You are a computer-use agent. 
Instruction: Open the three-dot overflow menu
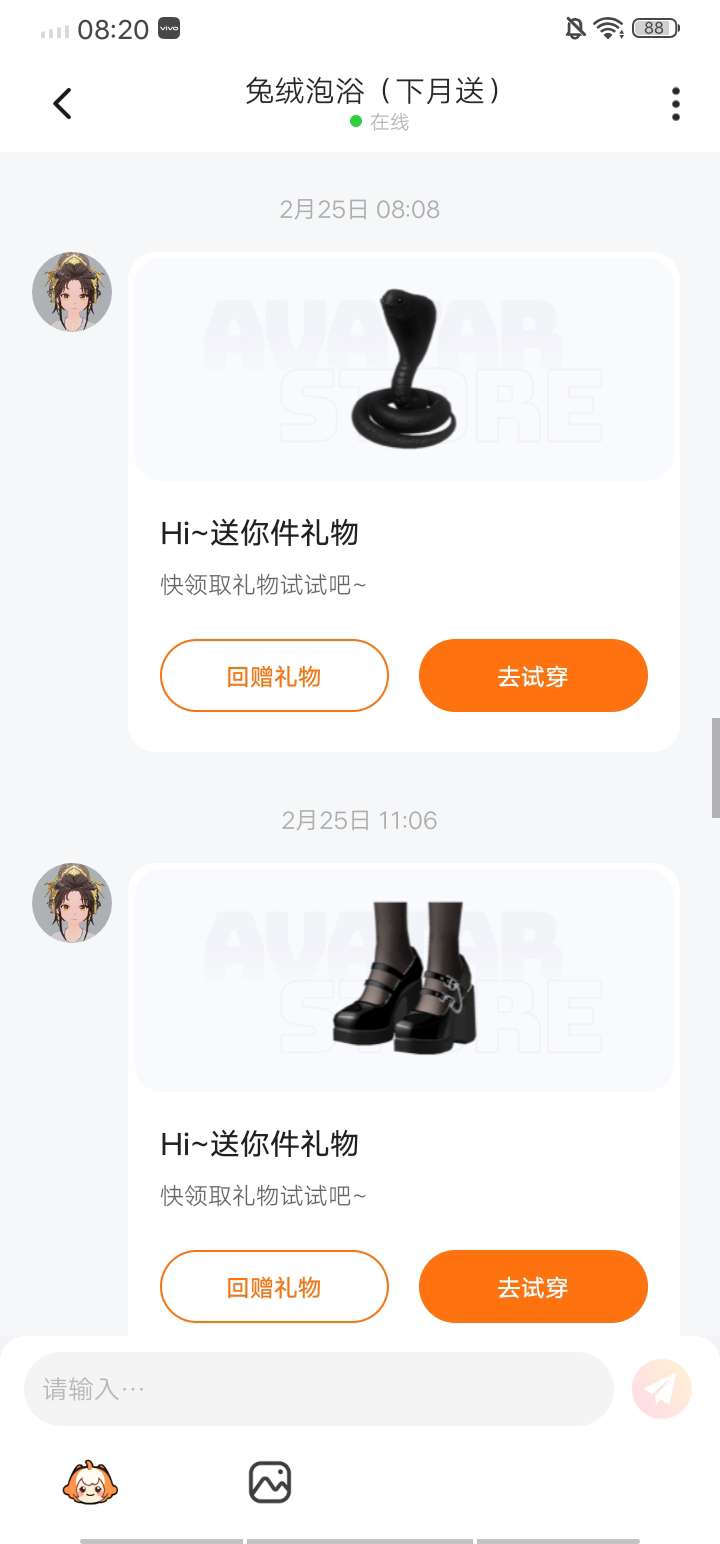[676, 104]
